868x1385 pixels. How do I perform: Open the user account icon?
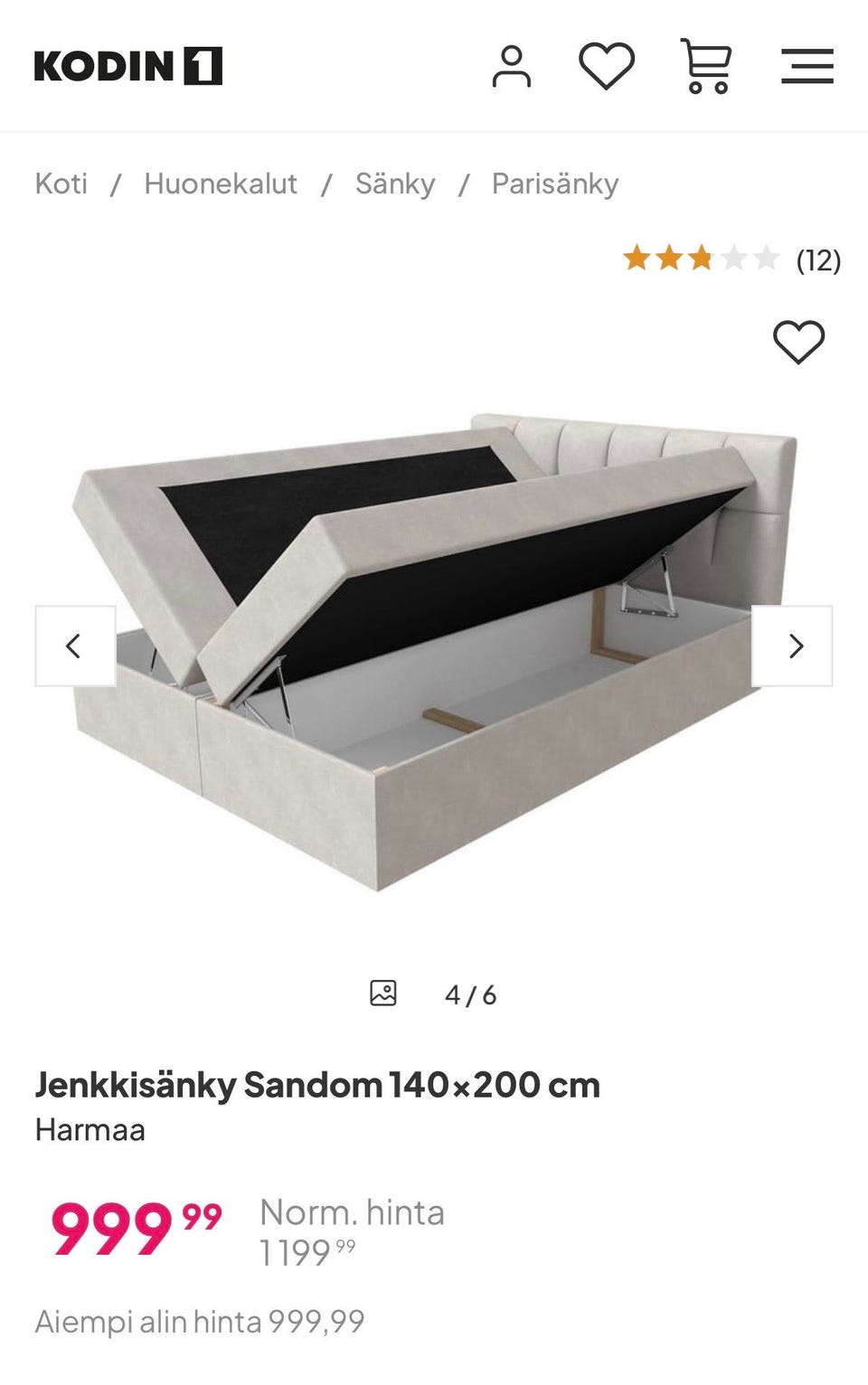coord(512,66)
